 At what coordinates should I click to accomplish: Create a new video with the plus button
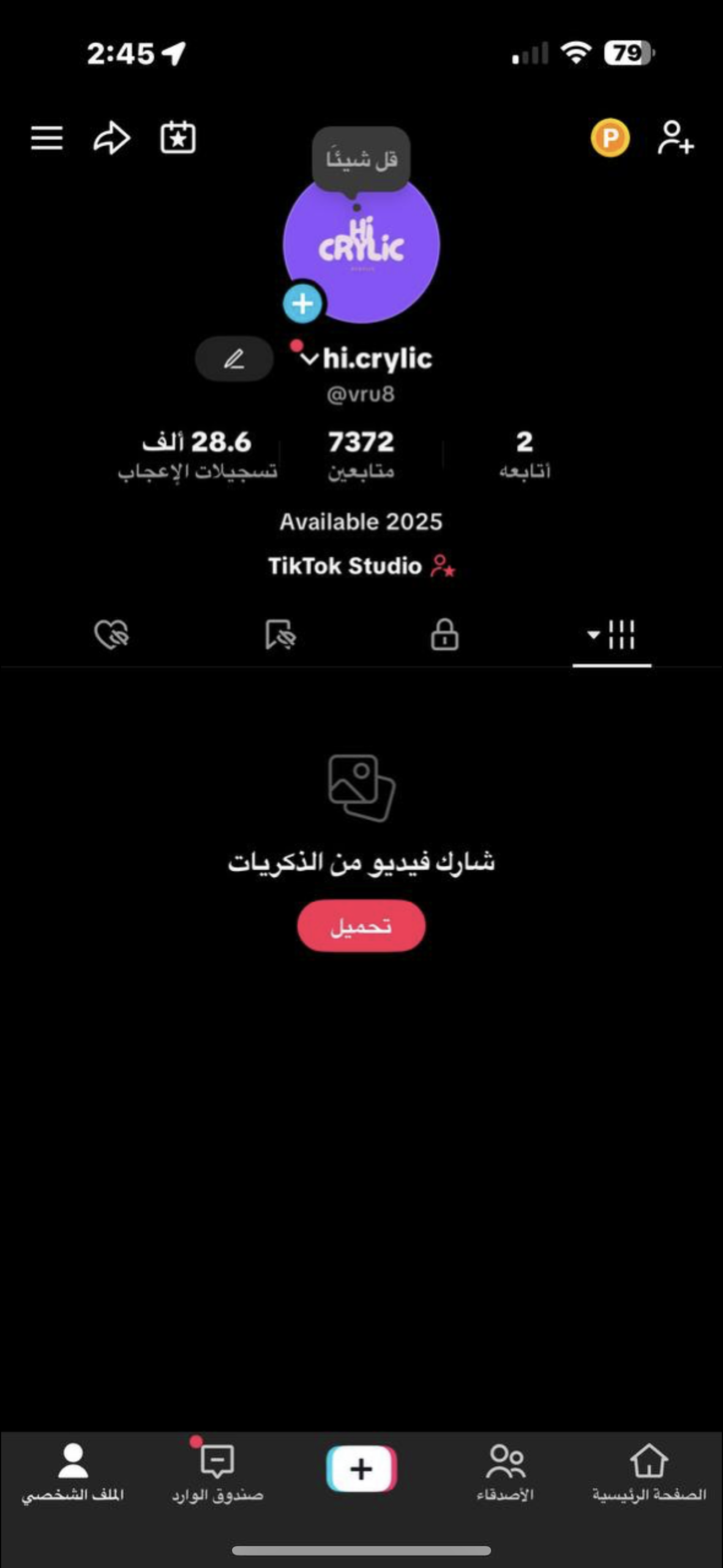click(x=361, y=1469)
